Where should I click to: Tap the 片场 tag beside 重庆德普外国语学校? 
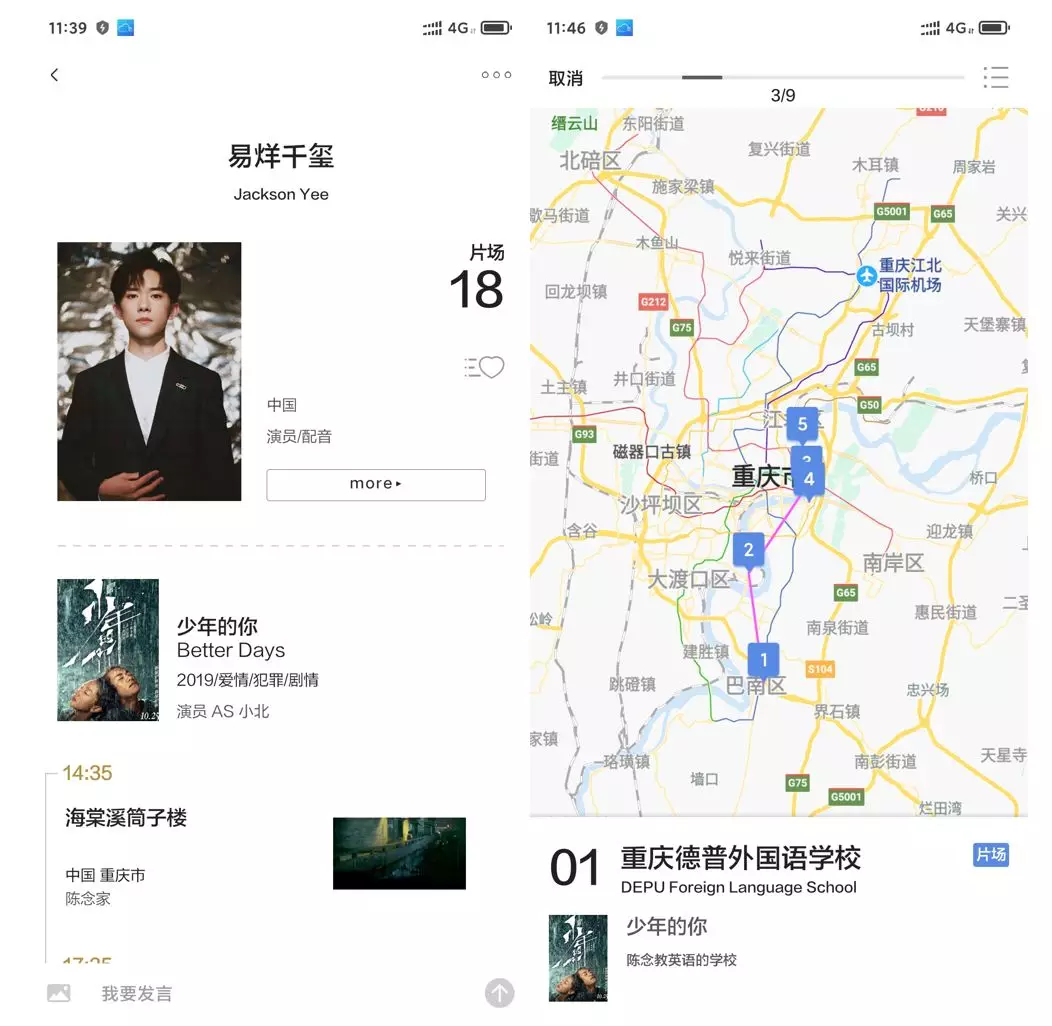point(991,855)
